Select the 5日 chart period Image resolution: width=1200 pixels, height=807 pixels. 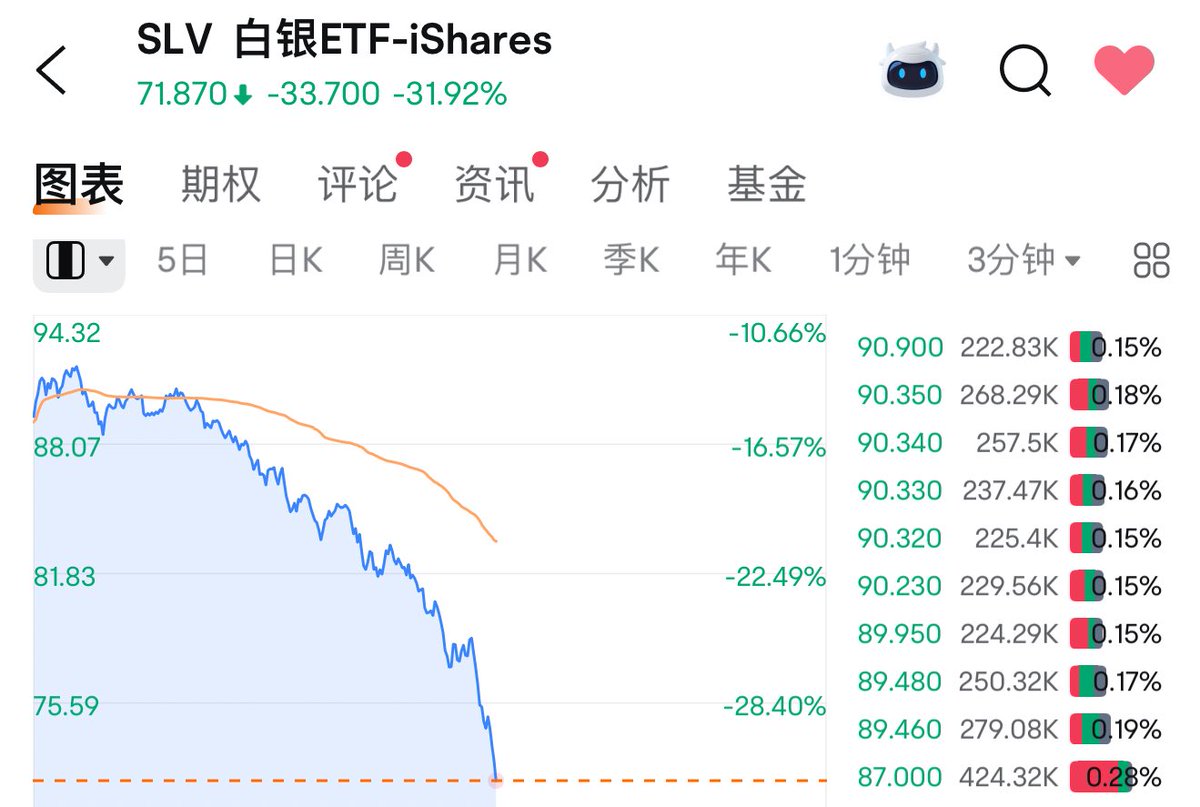click(182, 261)
